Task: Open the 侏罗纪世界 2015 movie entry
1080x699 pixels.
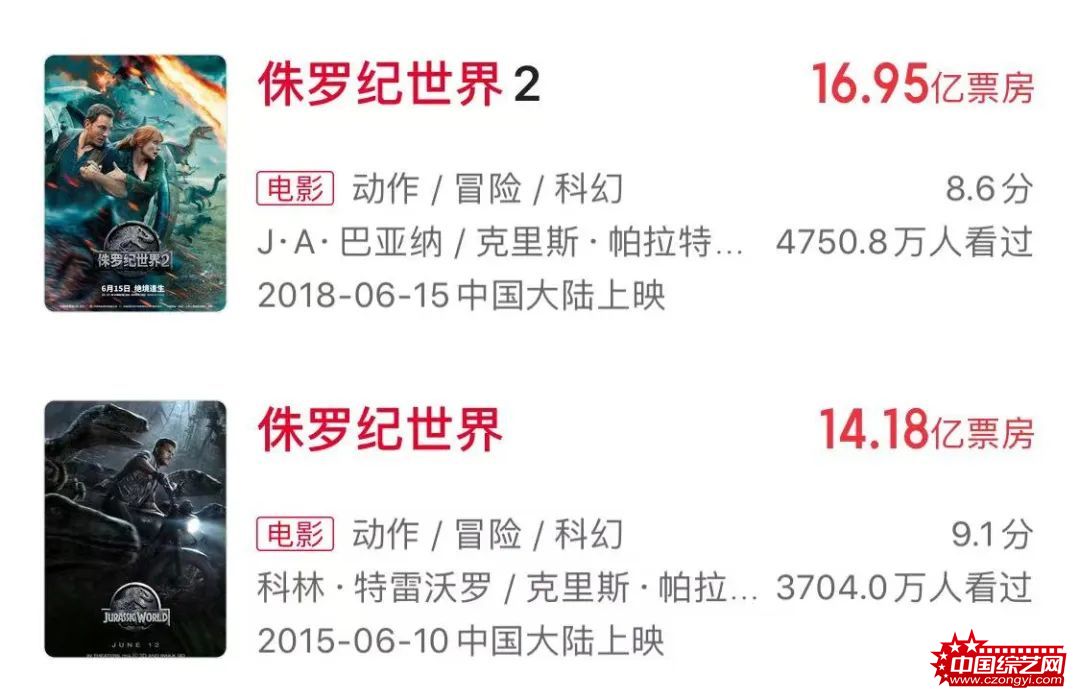Action: tap(380, 431)
